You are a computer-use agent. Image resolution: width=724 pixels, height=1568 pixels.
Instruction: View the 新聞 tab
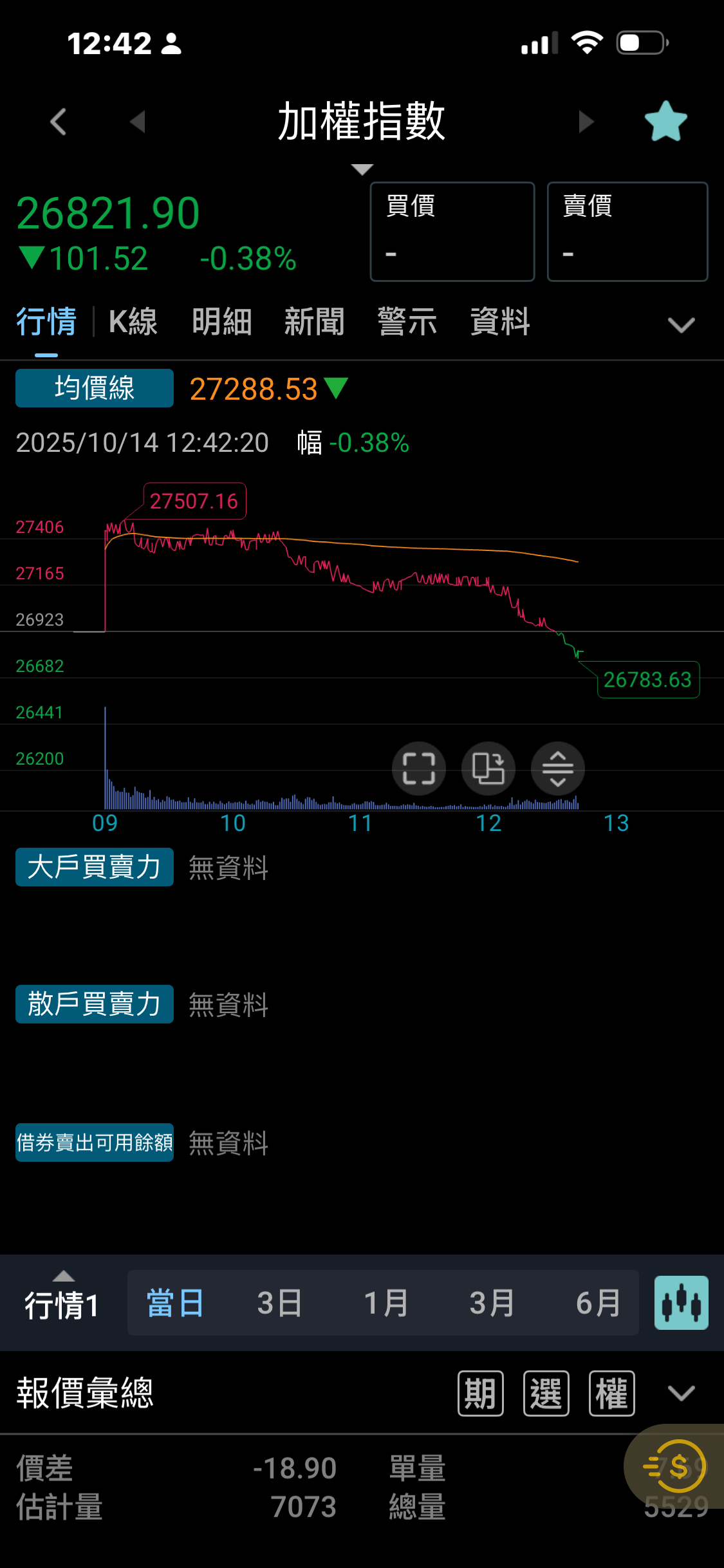click(x=314, y=322)
